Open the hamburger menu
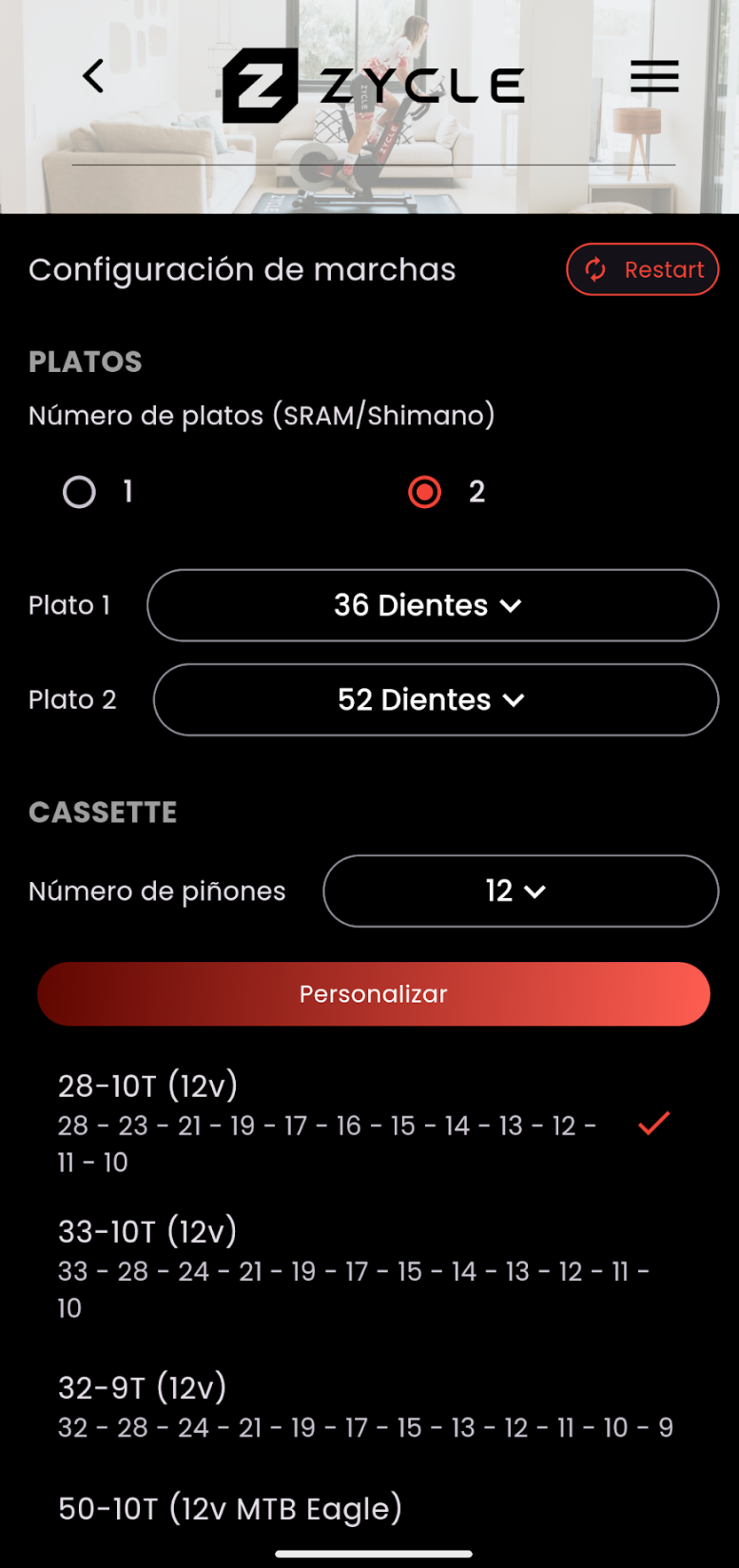The height and width of the screenshot is (1568, 739). (x=654, y=76)
